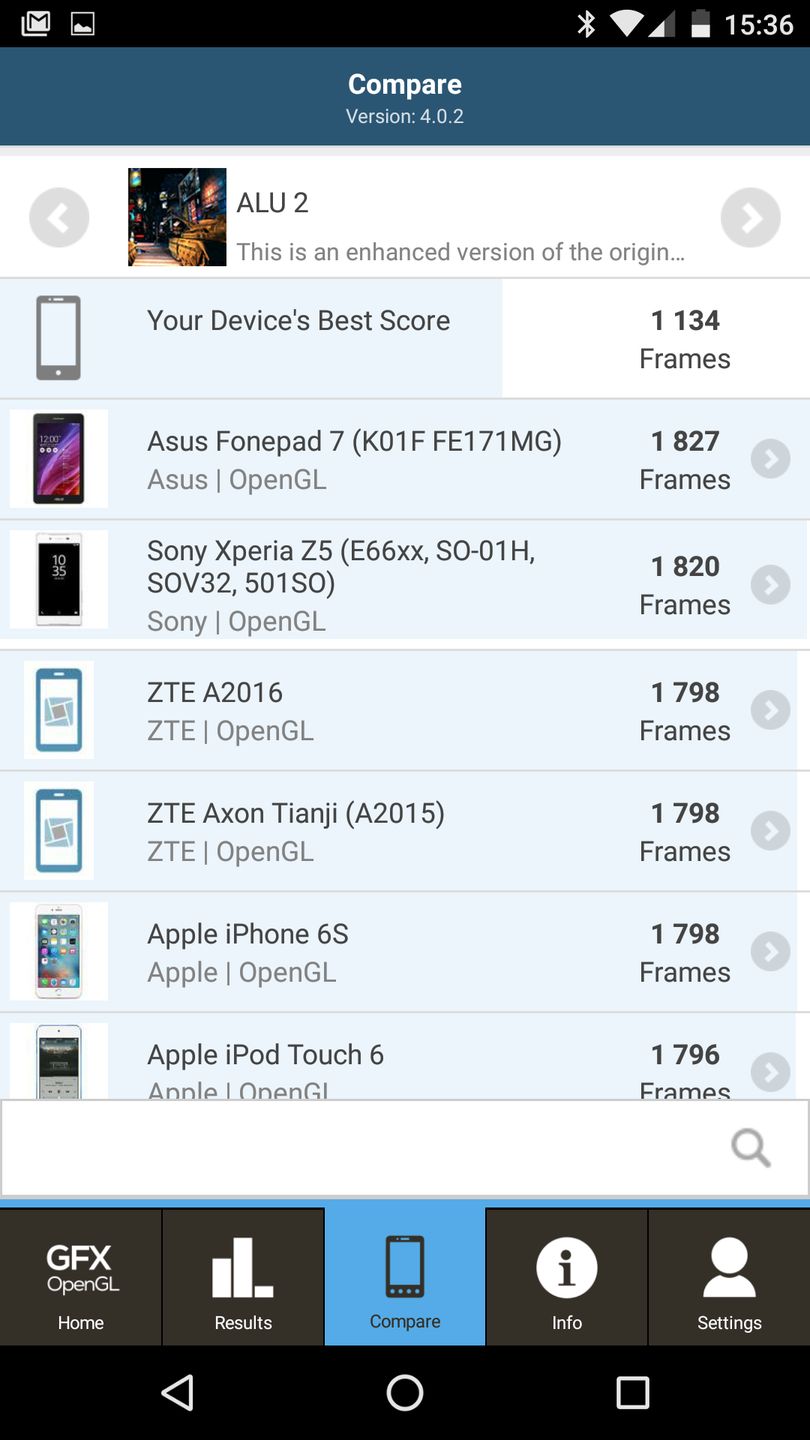Go to the next benchmark test
The height and width of the screenshot is (1440, 810).
coord(750,217)
